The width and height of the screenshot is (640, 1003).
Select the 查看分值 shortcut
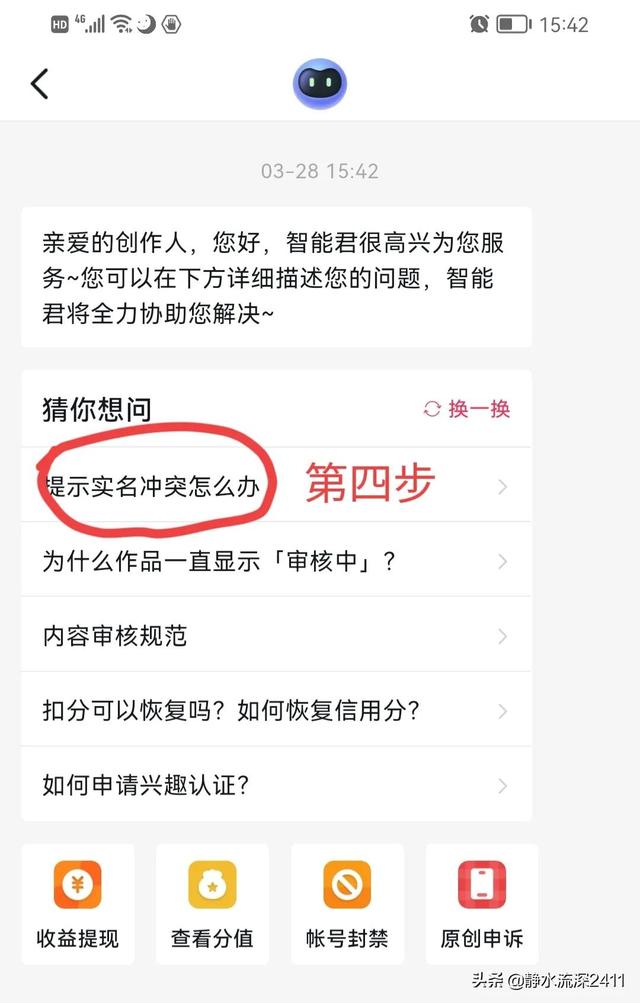tap(212, 904)
